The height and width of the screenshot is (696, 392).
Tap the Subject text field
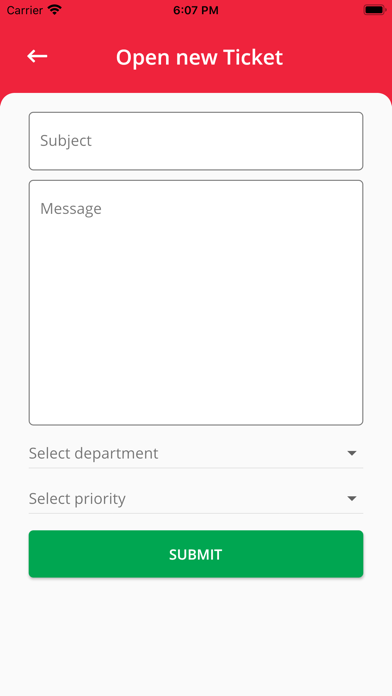tap(196, 141)
